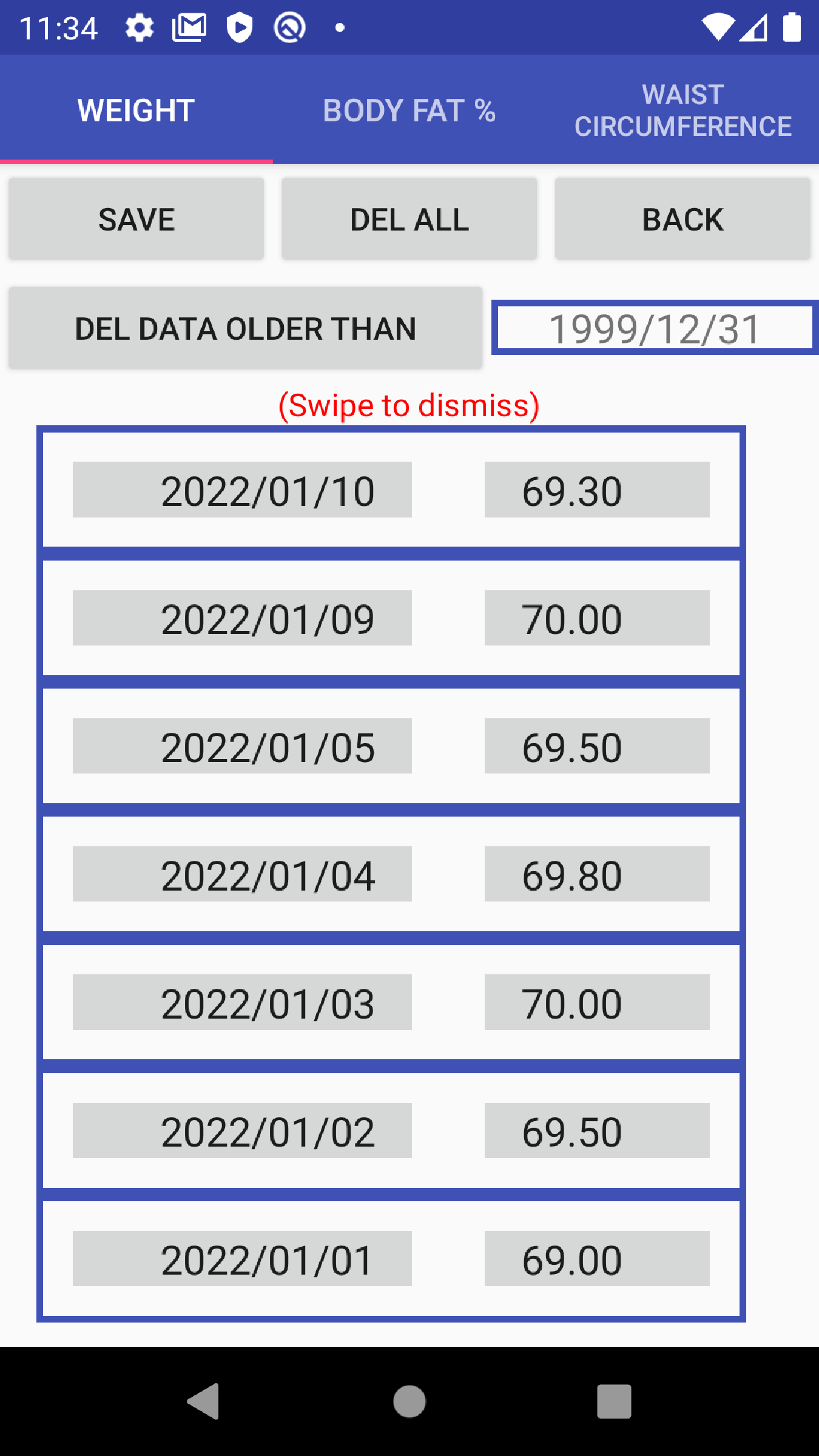Image resolution: width=819 pixels, height=1456 pixels.
Task: Switch to the Body Fat % tab
Action: (409, 110)
